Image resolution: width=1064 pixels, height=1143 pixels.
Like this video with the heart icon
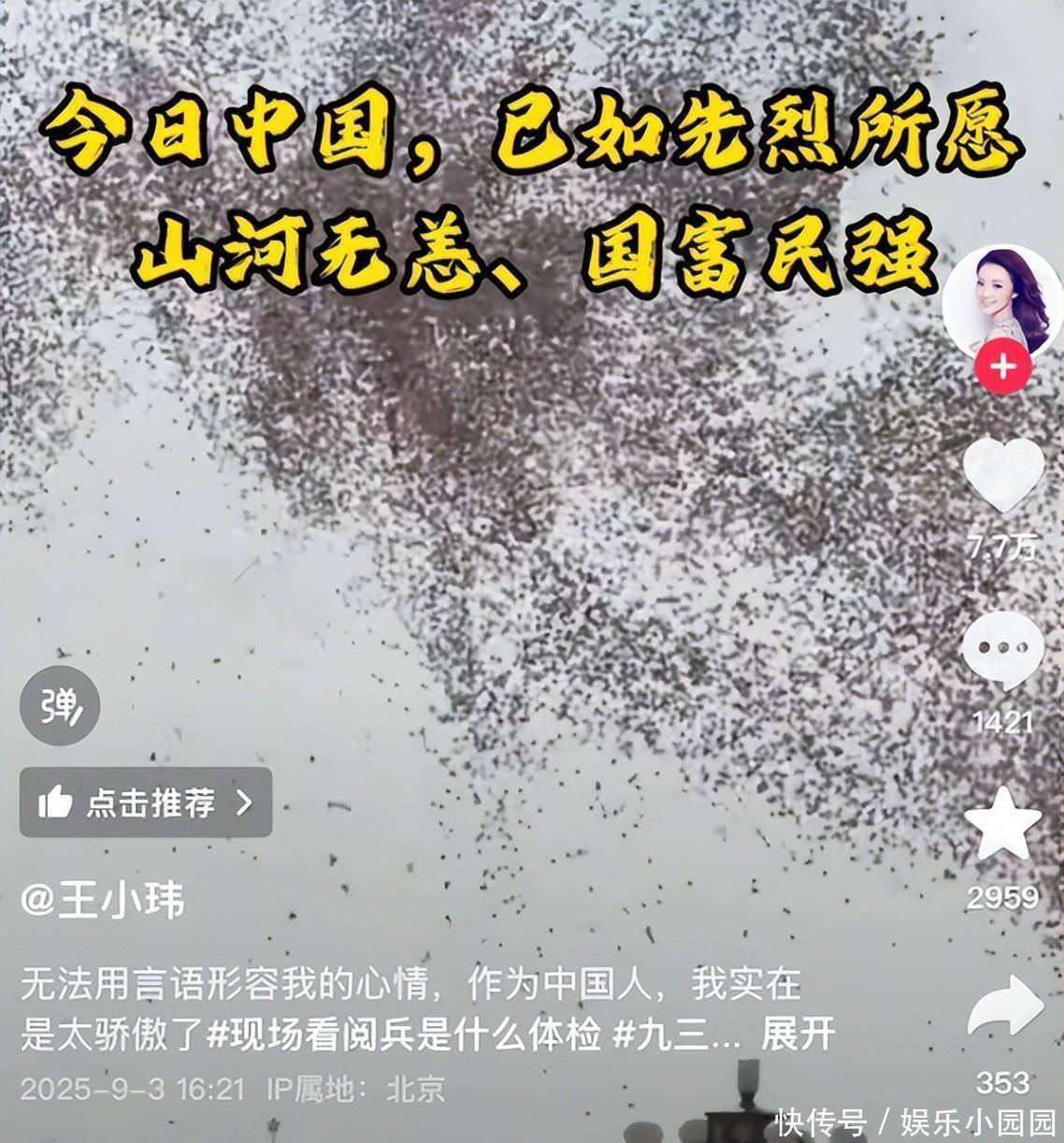click(x=1002, y=475)
